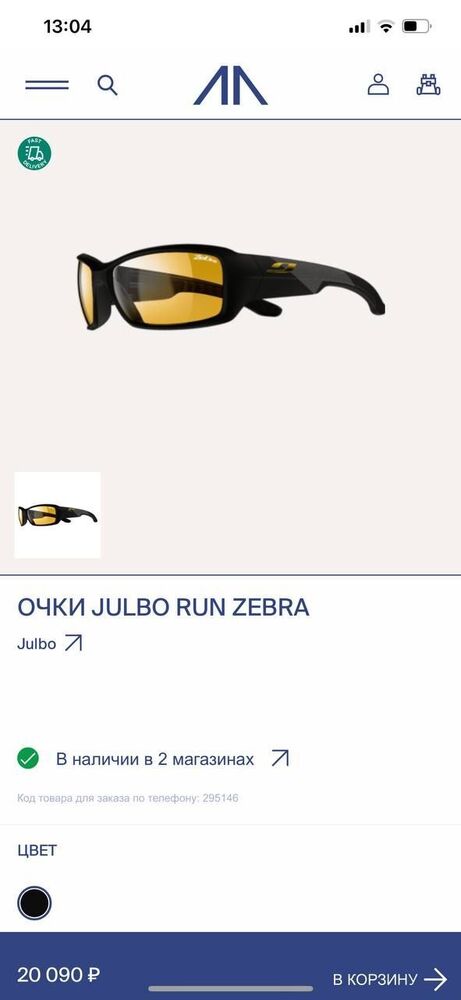Select the sunglasses thumbnail image

pyautogui.click(x=57, y=515)
